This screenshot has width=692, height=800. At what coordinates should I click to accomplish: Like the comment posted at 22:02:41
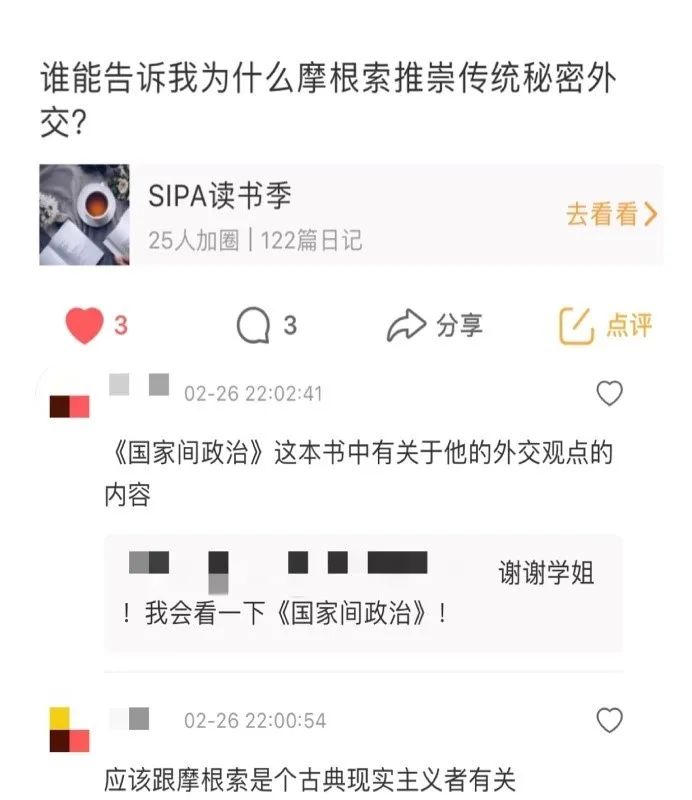(609, 394)
